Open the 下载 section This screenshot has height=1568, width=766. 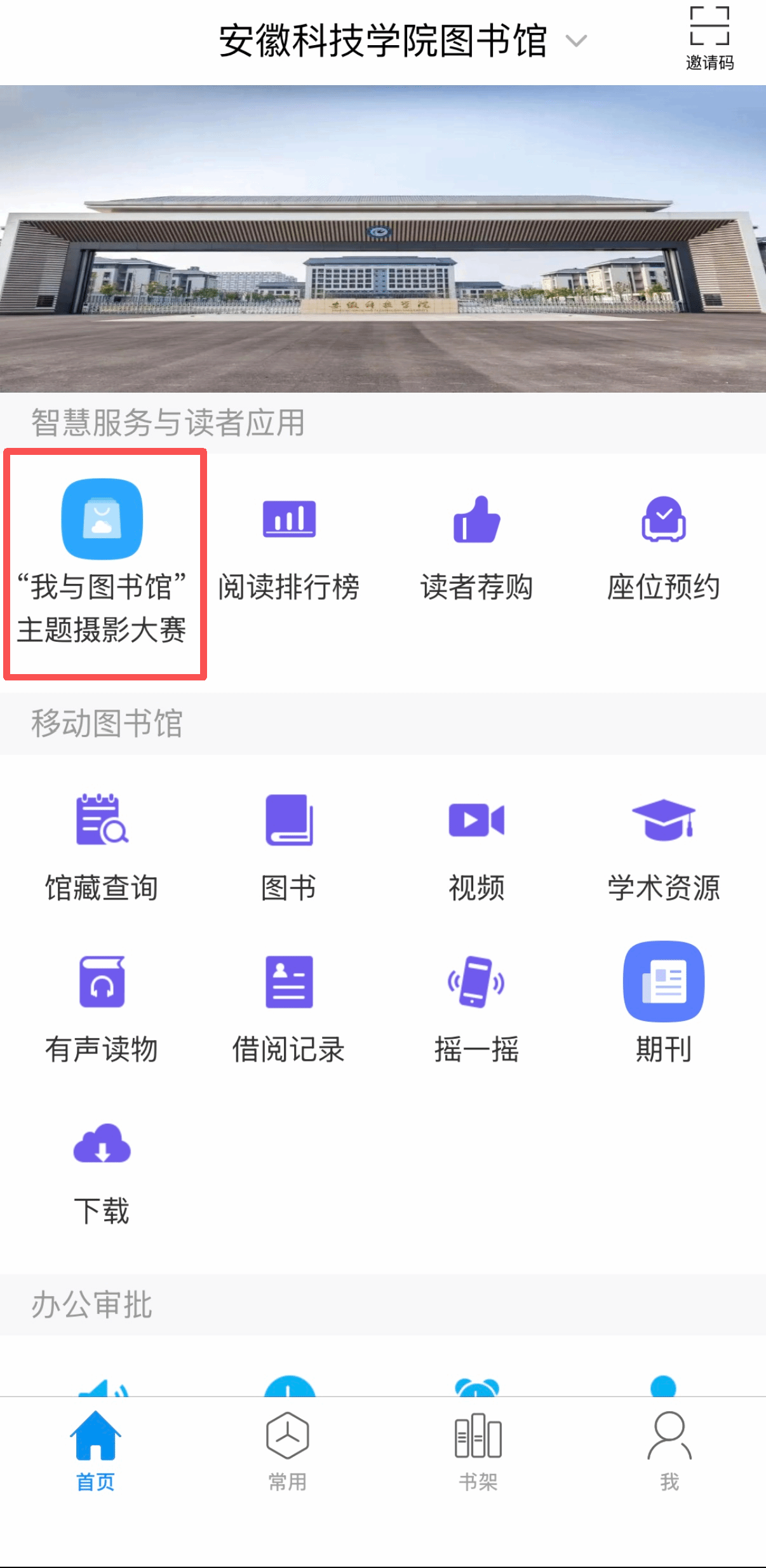[x=102, y=1169]
